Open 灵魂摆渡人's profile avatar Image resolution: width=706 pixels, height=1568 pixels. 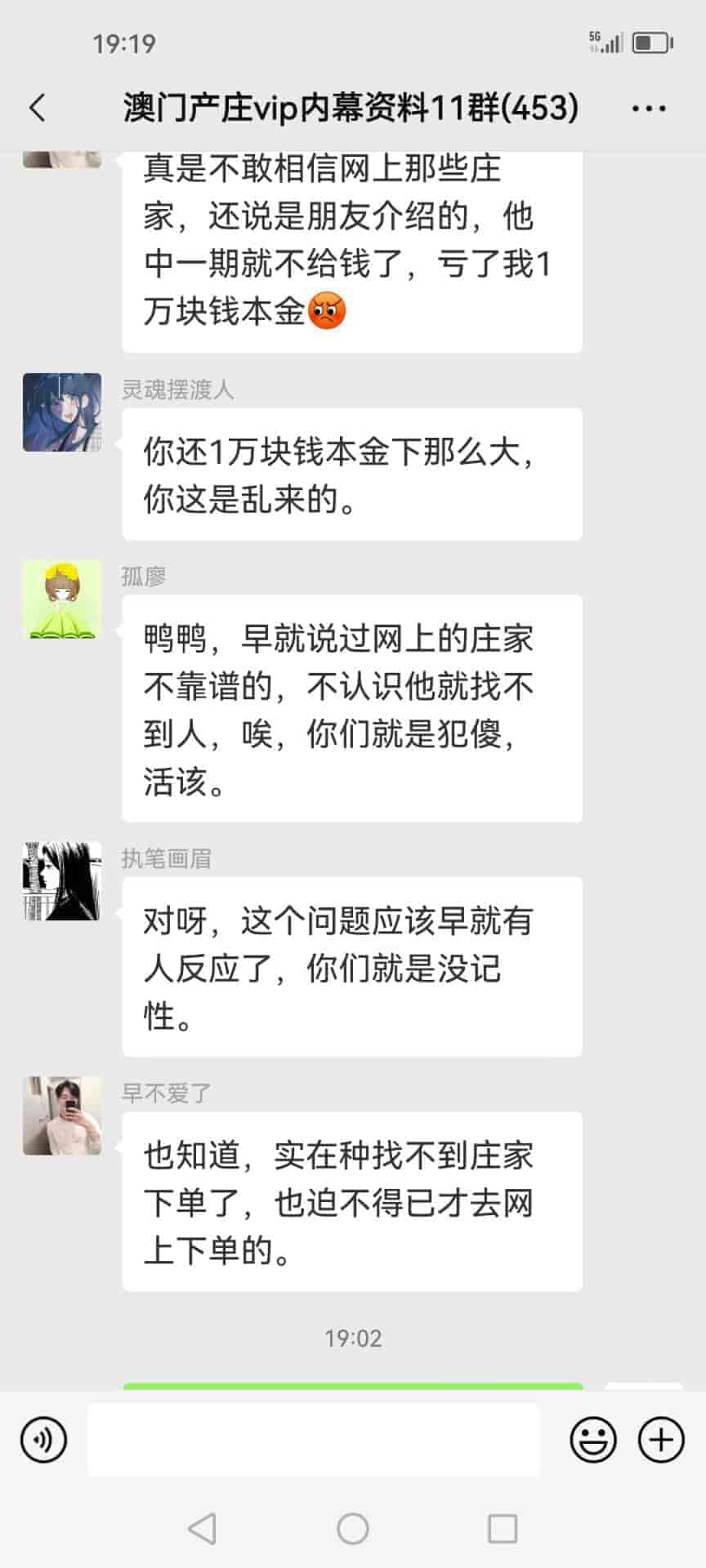pos(62,412)
